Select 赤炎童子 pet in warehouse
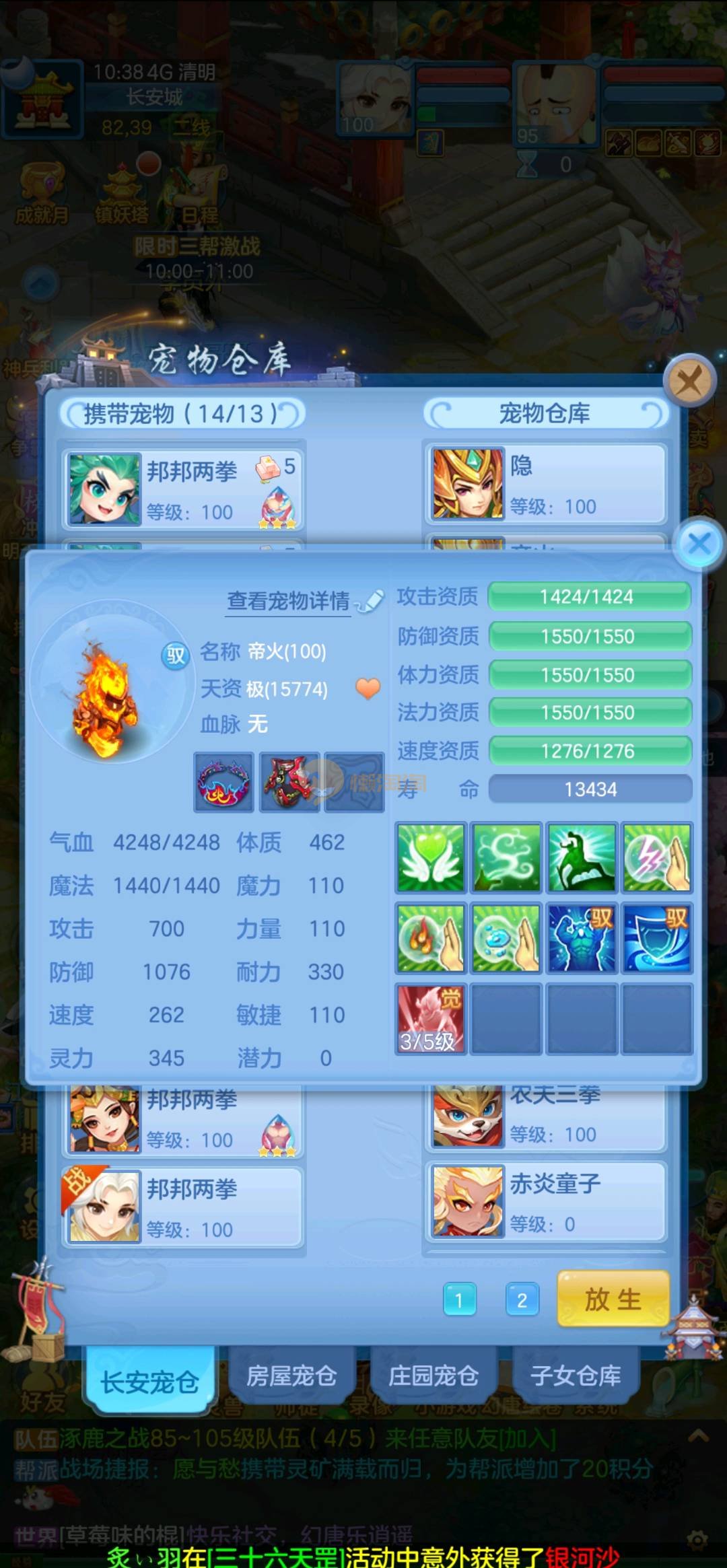This screenshot has height=1568, width=727. pyautogui.click(x=545, y=1203)
